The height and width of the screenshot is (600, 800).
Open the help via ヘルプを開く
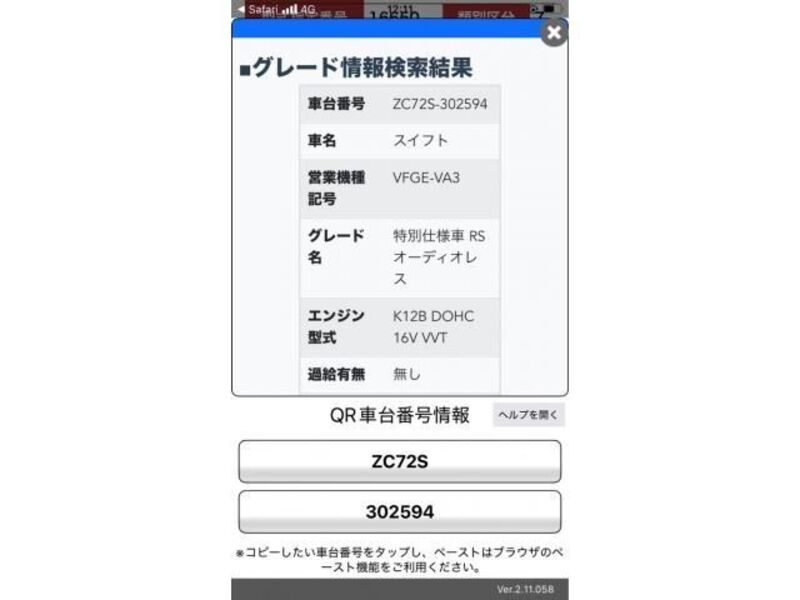528,415
